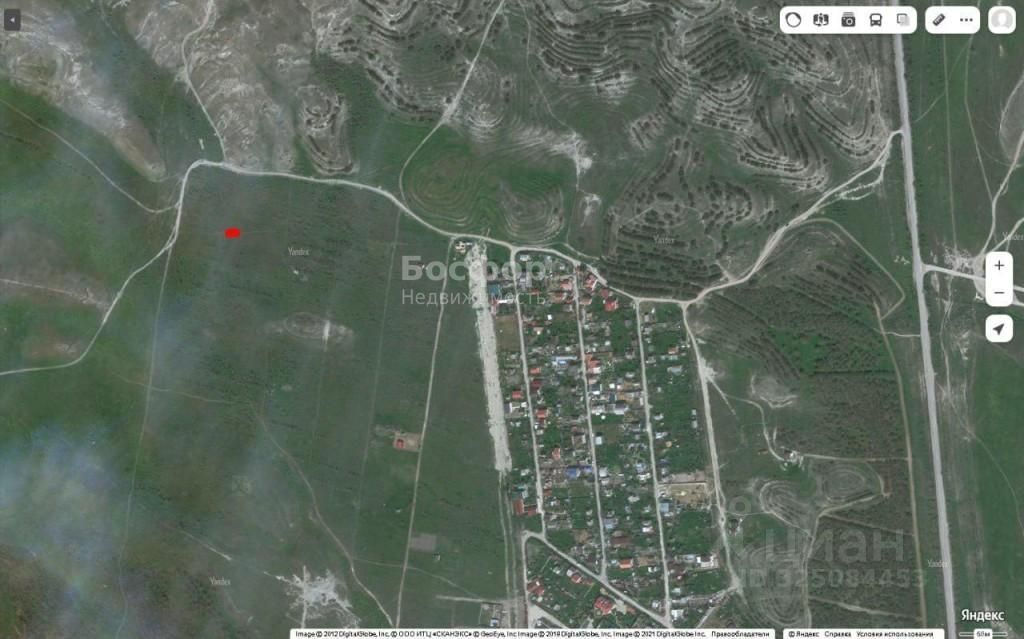Locate my position with arrow button
This screenshot has height=639, width=1024.
pyautogui.click(x=999, y=328)
